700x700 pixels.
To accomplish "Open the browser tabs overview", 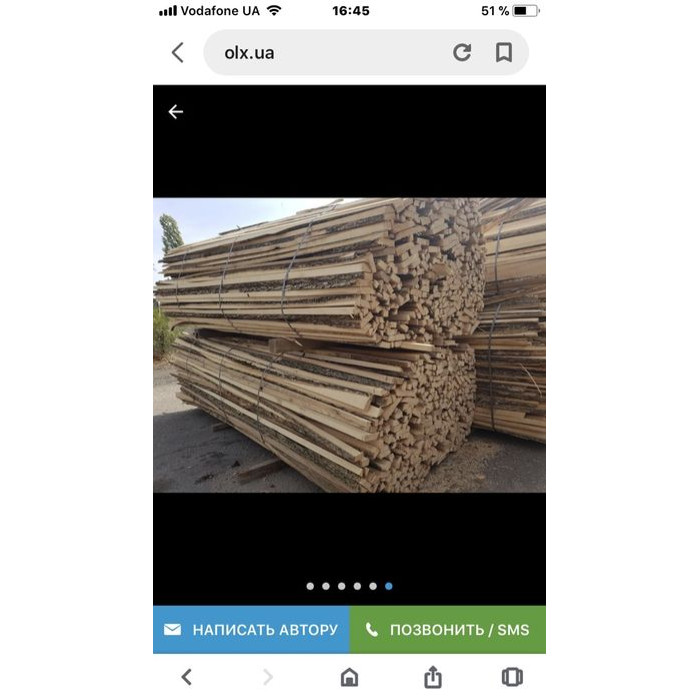I will [512, 677].
